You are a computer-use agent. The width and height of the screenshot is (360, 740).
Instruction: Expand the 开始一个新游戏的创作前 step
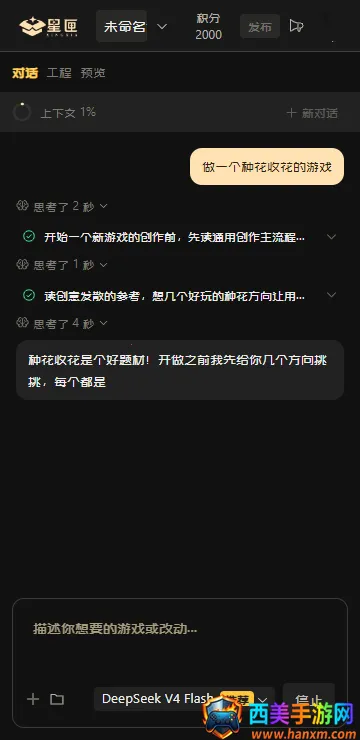(x=180, y=237)
